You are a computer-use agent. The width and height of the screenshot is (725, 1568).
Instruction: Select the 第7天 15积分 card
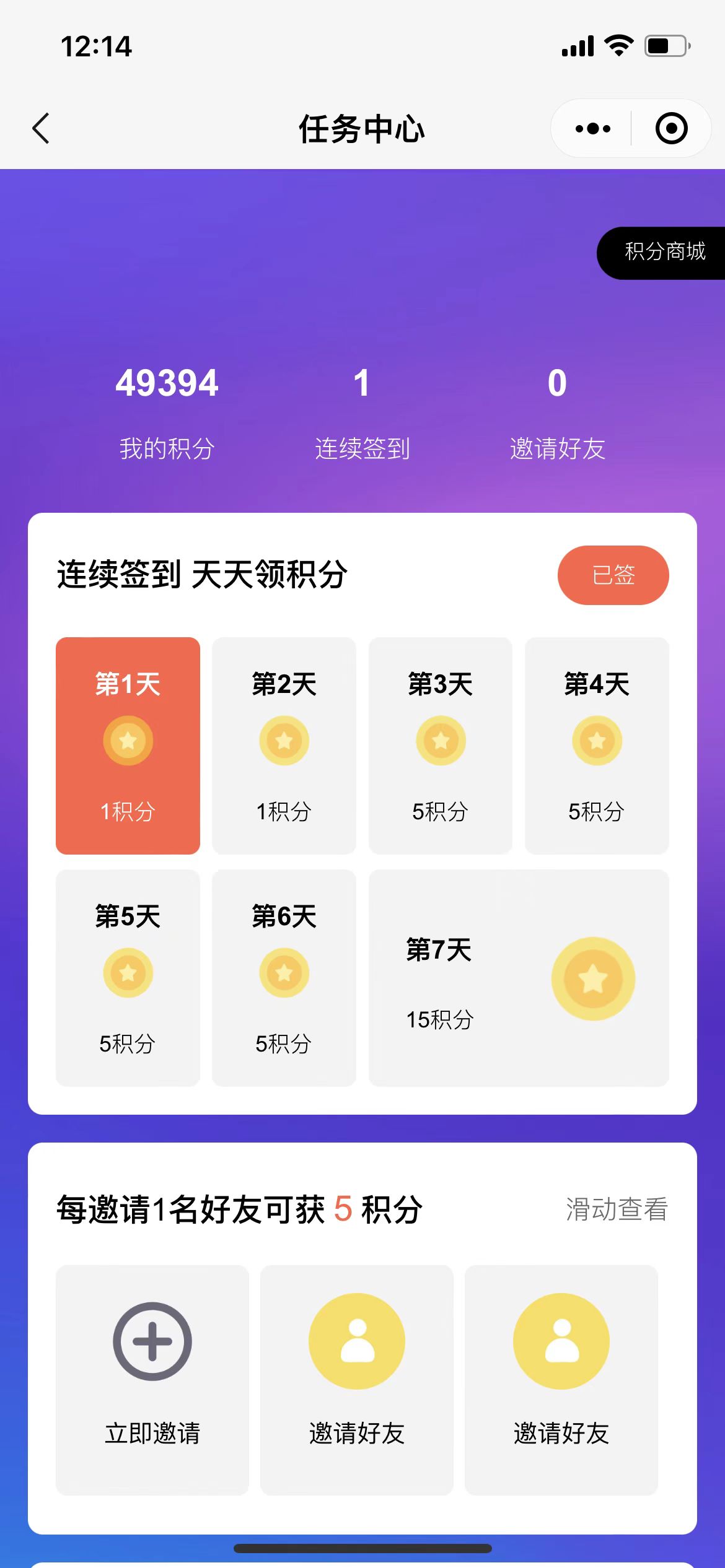[519, 978]
